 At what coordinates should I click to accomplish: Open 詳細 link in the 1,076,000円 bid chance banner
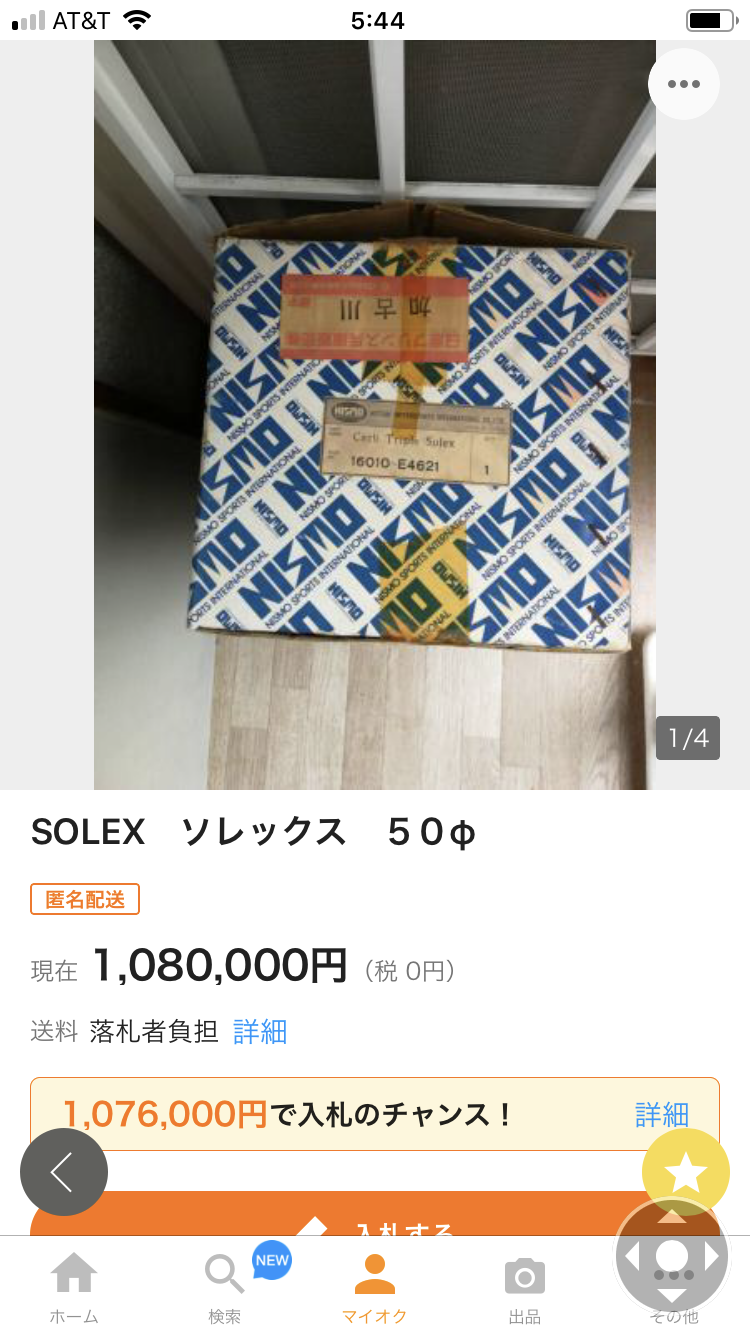(x=662, y=1114)
